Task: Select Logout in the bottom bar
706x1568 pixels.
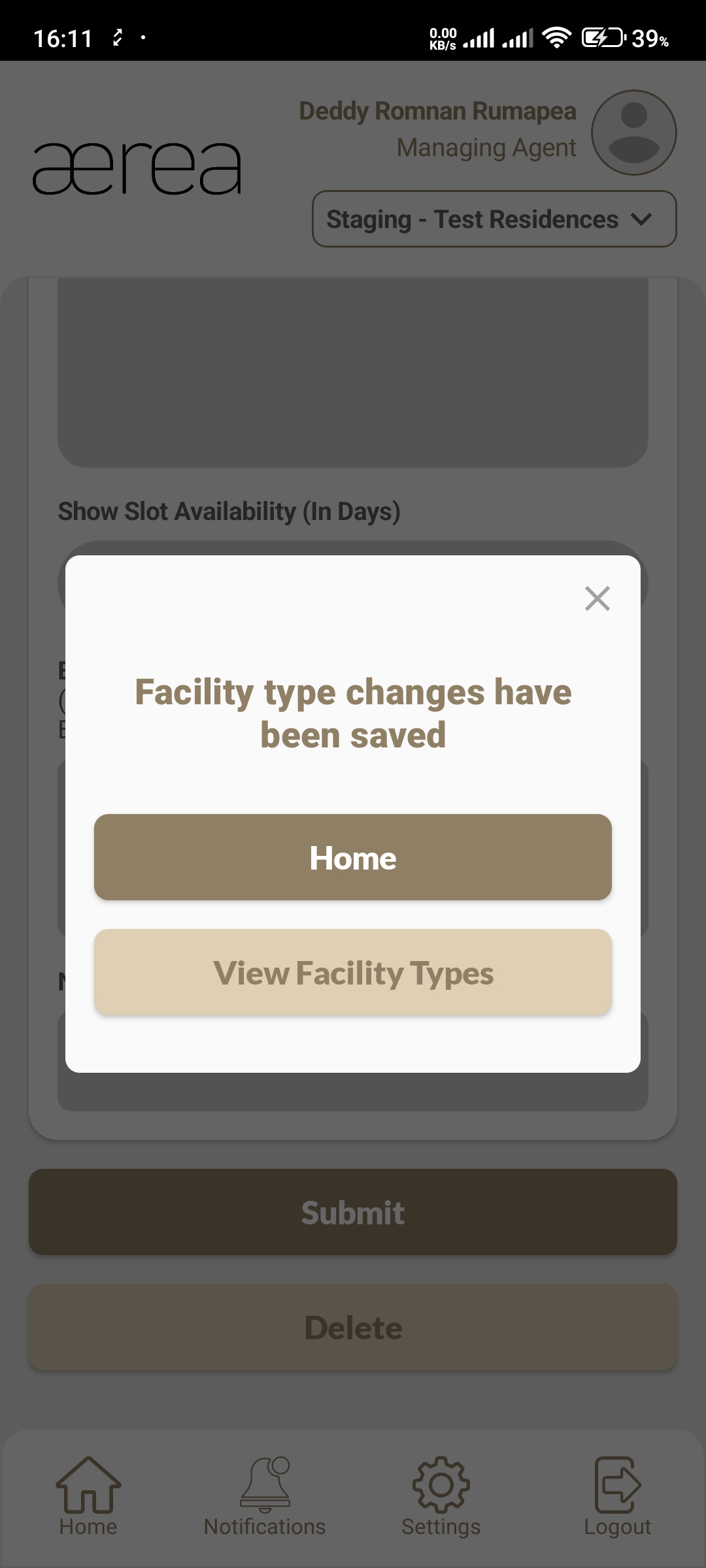Action: click(x=617, y=1496)
